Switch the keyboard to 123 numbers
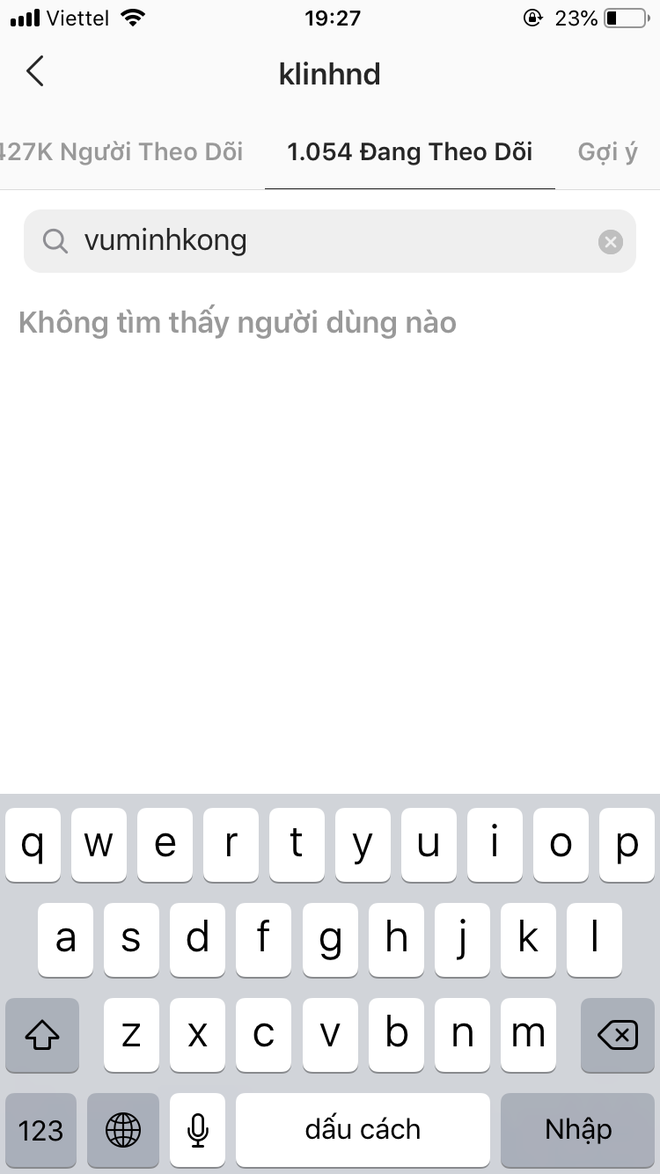 click(40, 1129)
